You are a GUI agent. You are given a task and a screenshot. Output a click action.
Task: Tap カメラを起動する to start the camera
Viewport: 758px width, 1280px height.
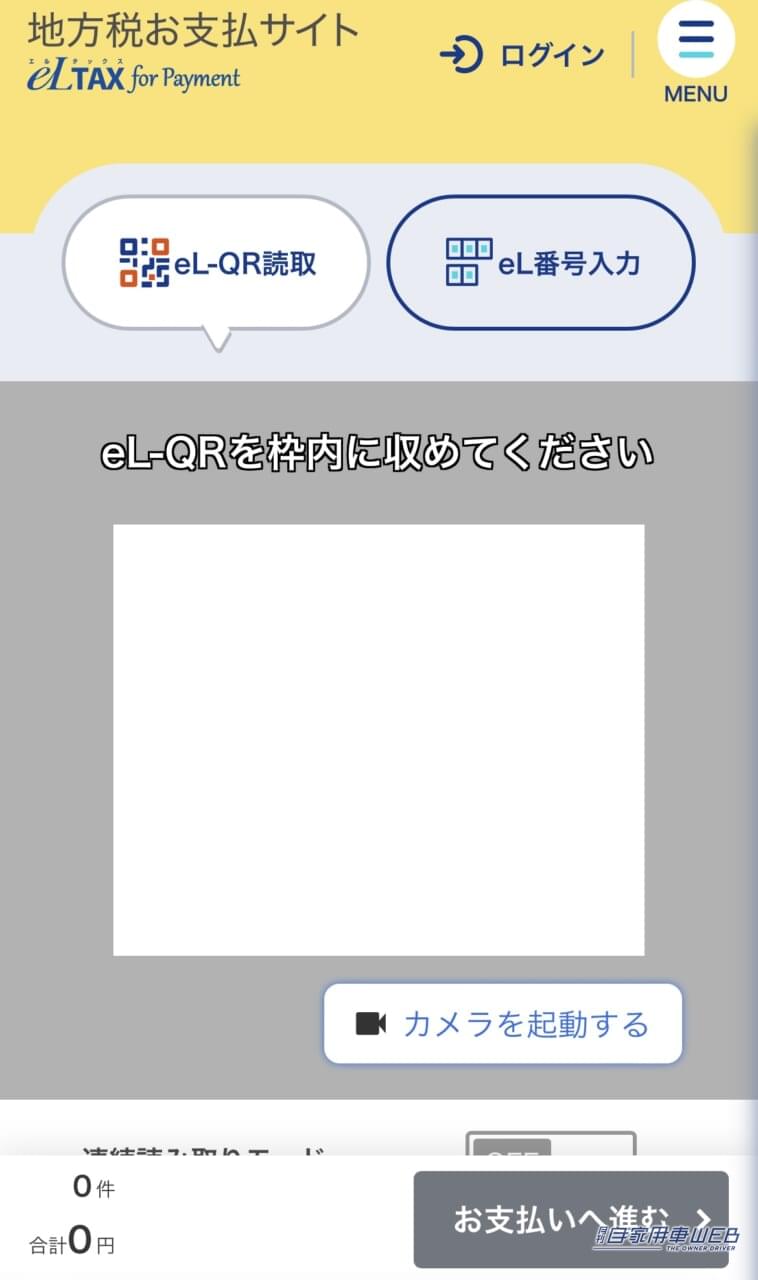point(502,1023)
